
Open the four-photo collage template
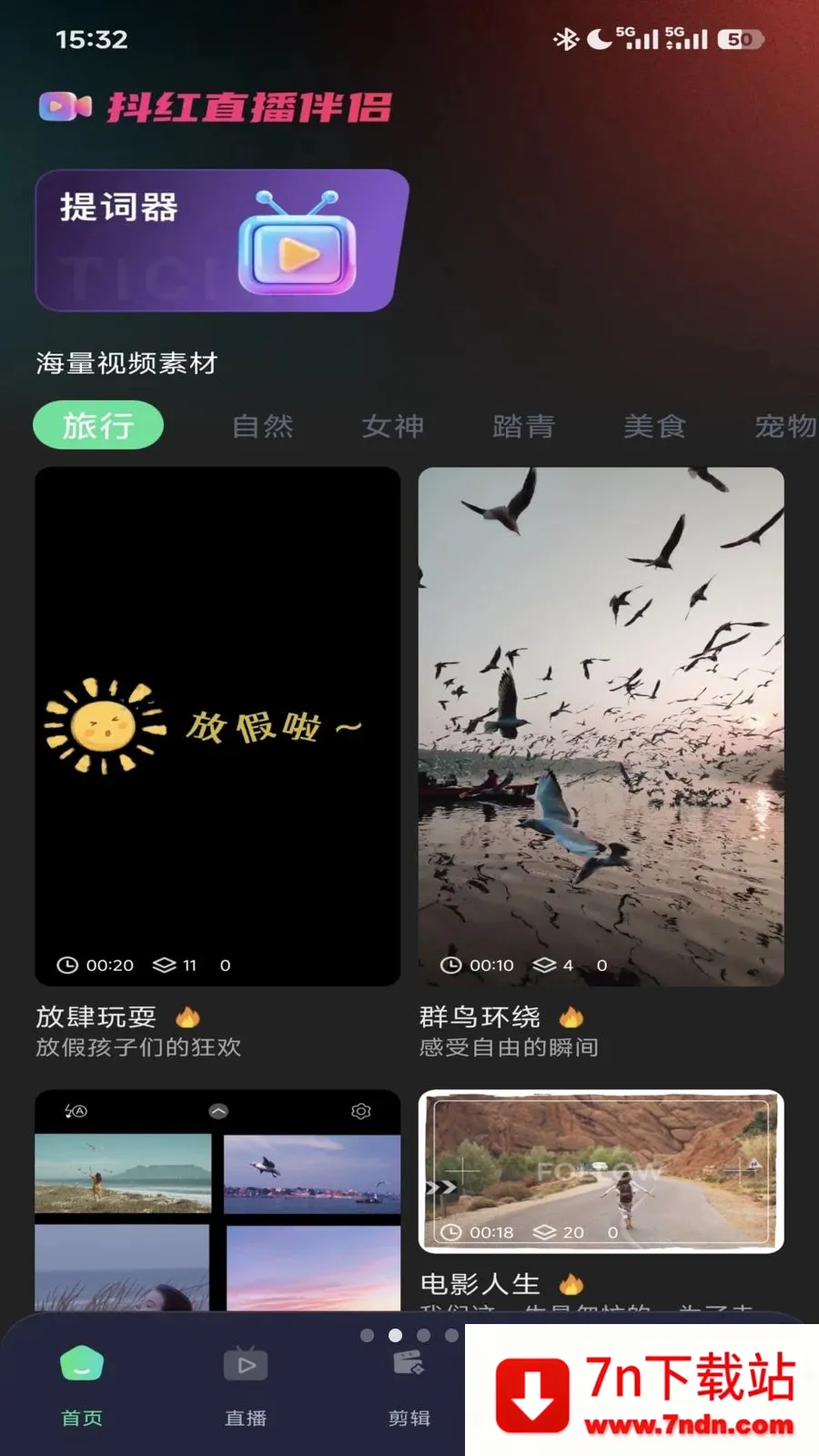217,1201
